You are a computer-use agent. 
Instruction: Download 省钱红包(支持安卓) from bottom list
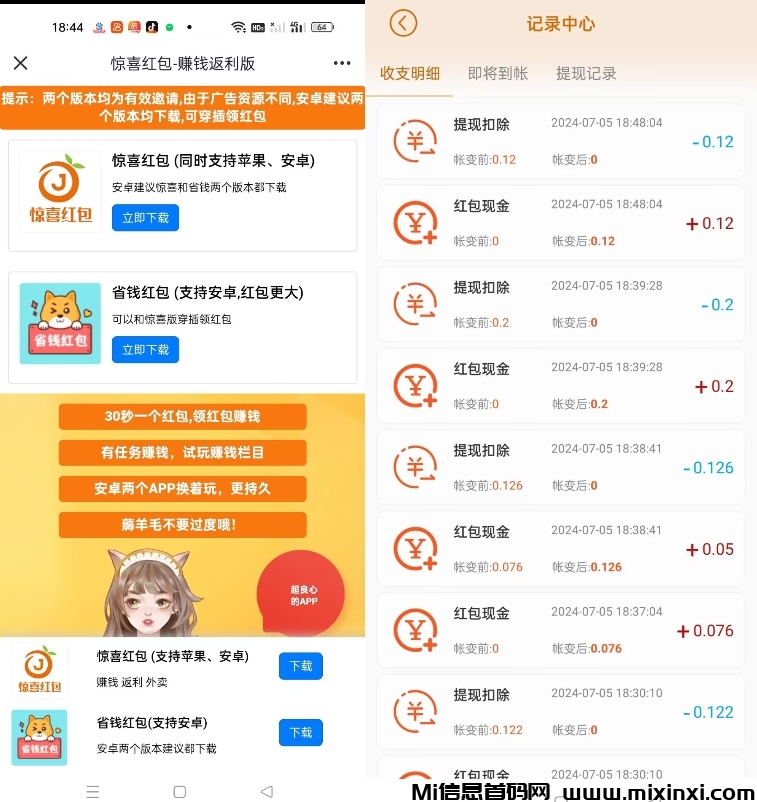pyautogui.click(x=300, y=733)
